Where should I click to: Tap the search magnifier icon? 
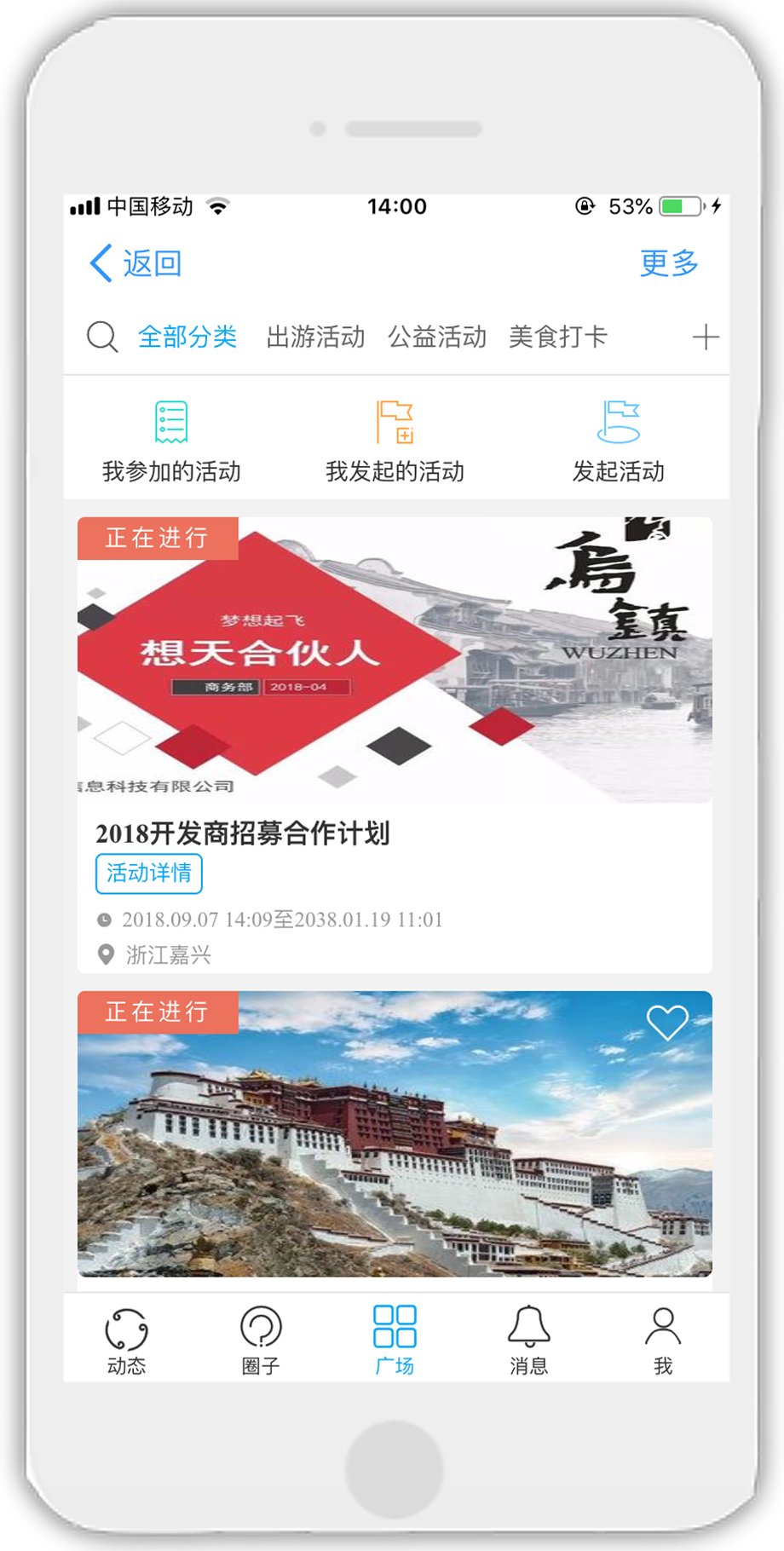102,337
